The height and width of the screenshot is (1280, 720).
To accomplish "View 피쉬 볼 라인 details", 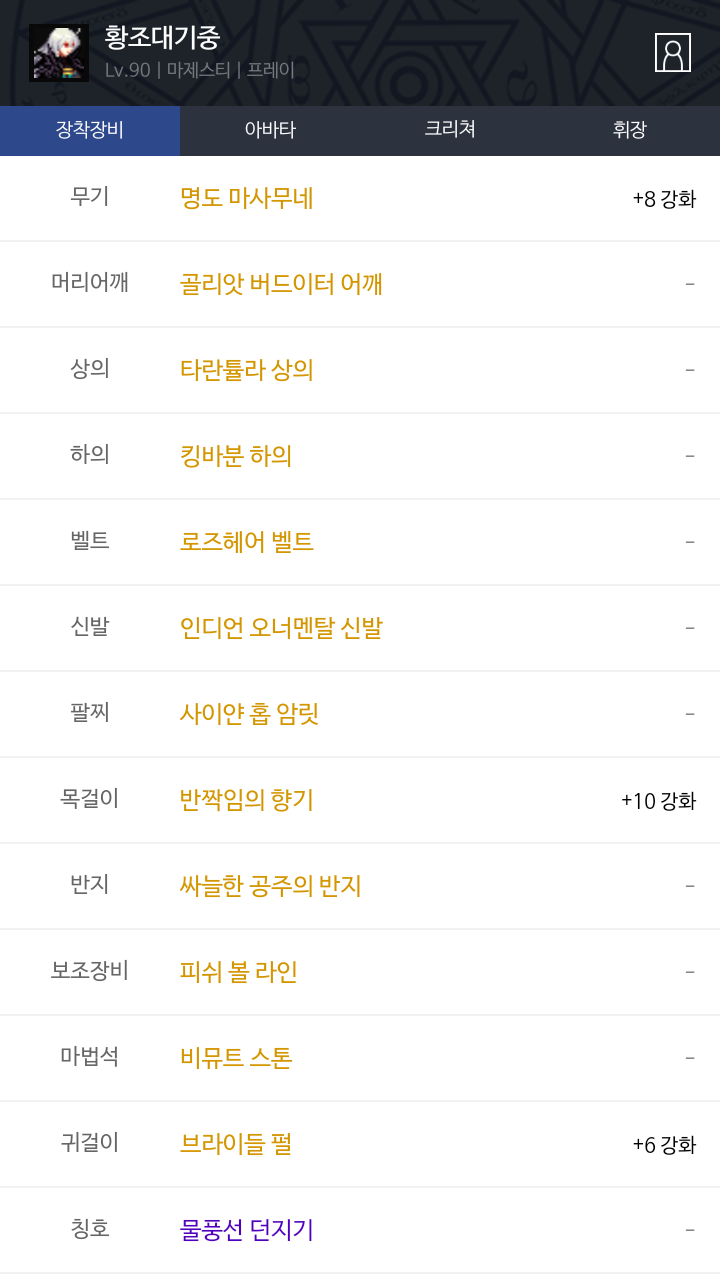I will point(239,972).
